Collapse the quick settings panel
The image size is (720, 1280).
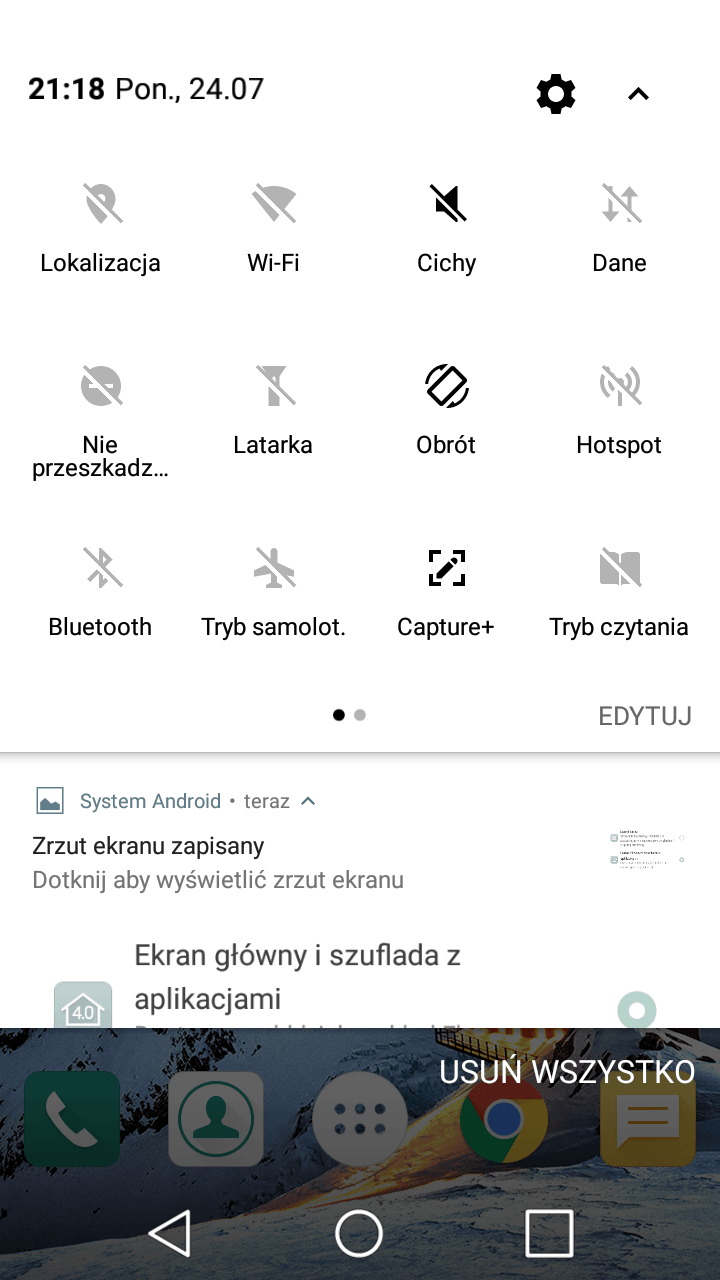pos(638,94)
